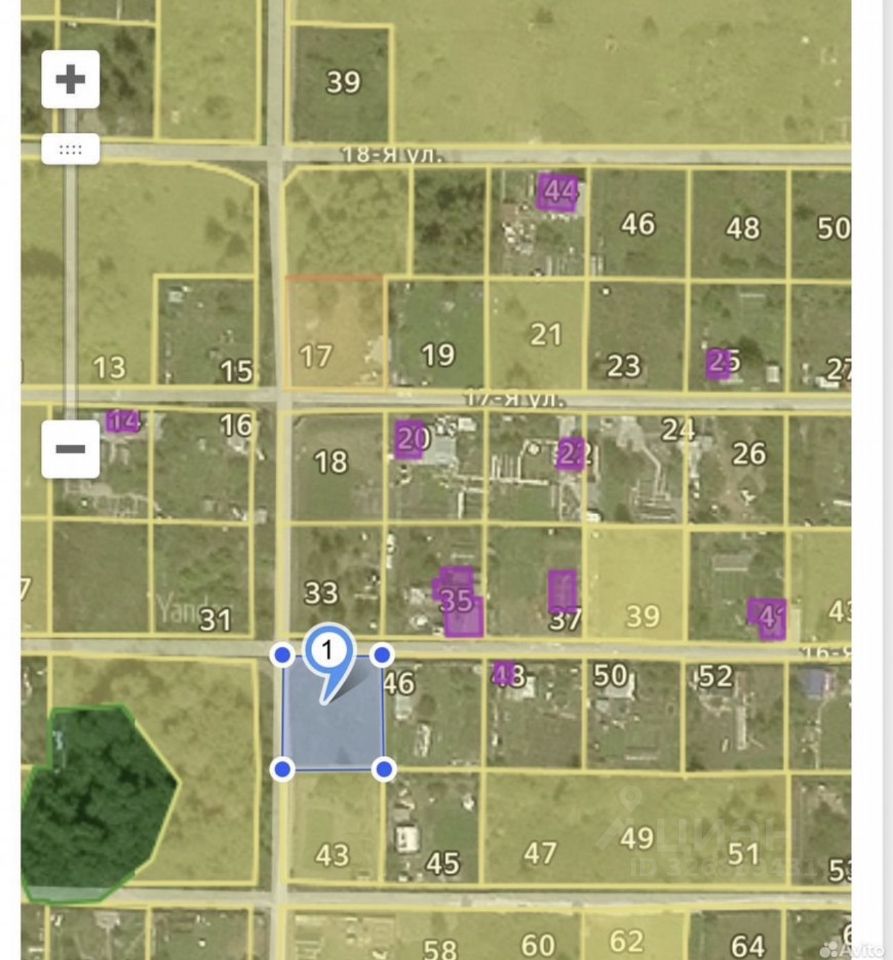This screenshot has width=893, height=960.
Task: Zoom in with the plus button
Action: 70,79
